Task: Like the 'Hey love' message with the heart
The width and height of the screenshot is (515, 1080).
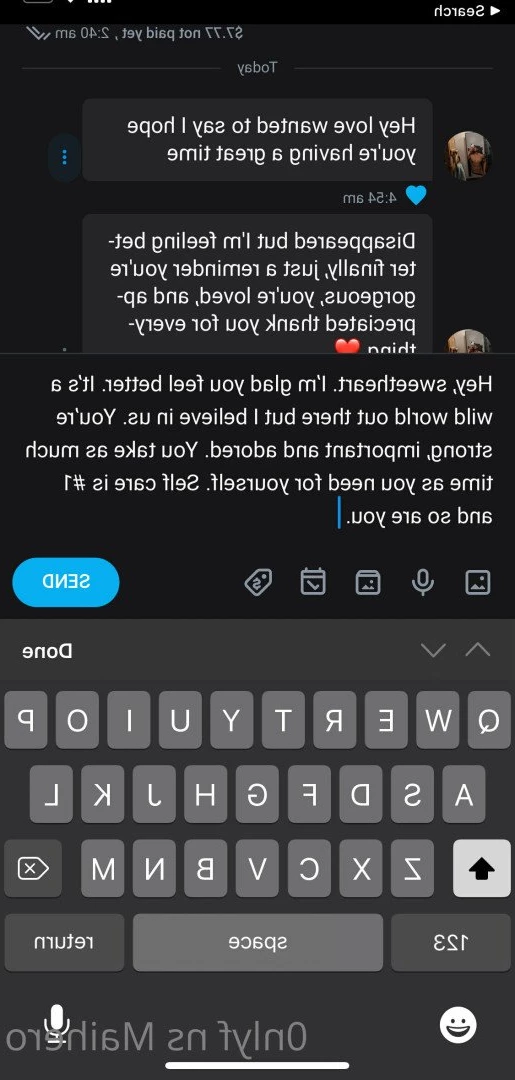Action: (415, 196)
